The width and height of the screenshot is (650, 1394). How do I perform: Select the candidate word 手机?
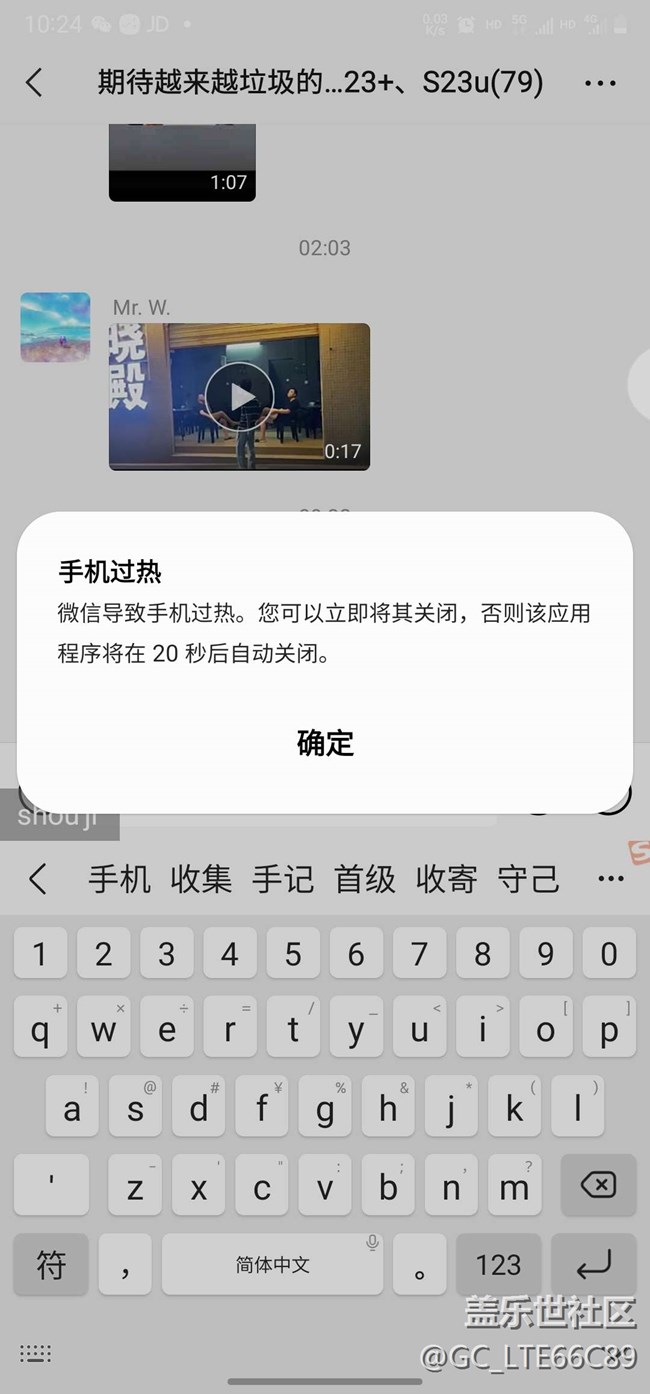click(x=119, y=879)
